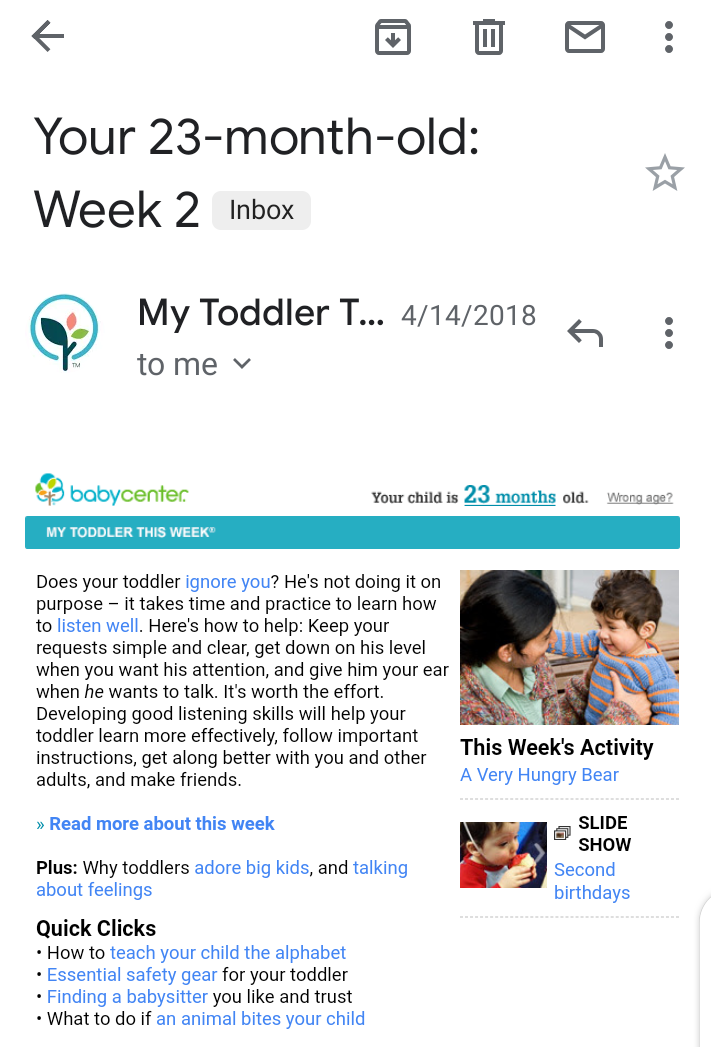Viewport: 711px width, 1047px height.
Task: Open the top overflow menu
Action: (x=669, y=37)
